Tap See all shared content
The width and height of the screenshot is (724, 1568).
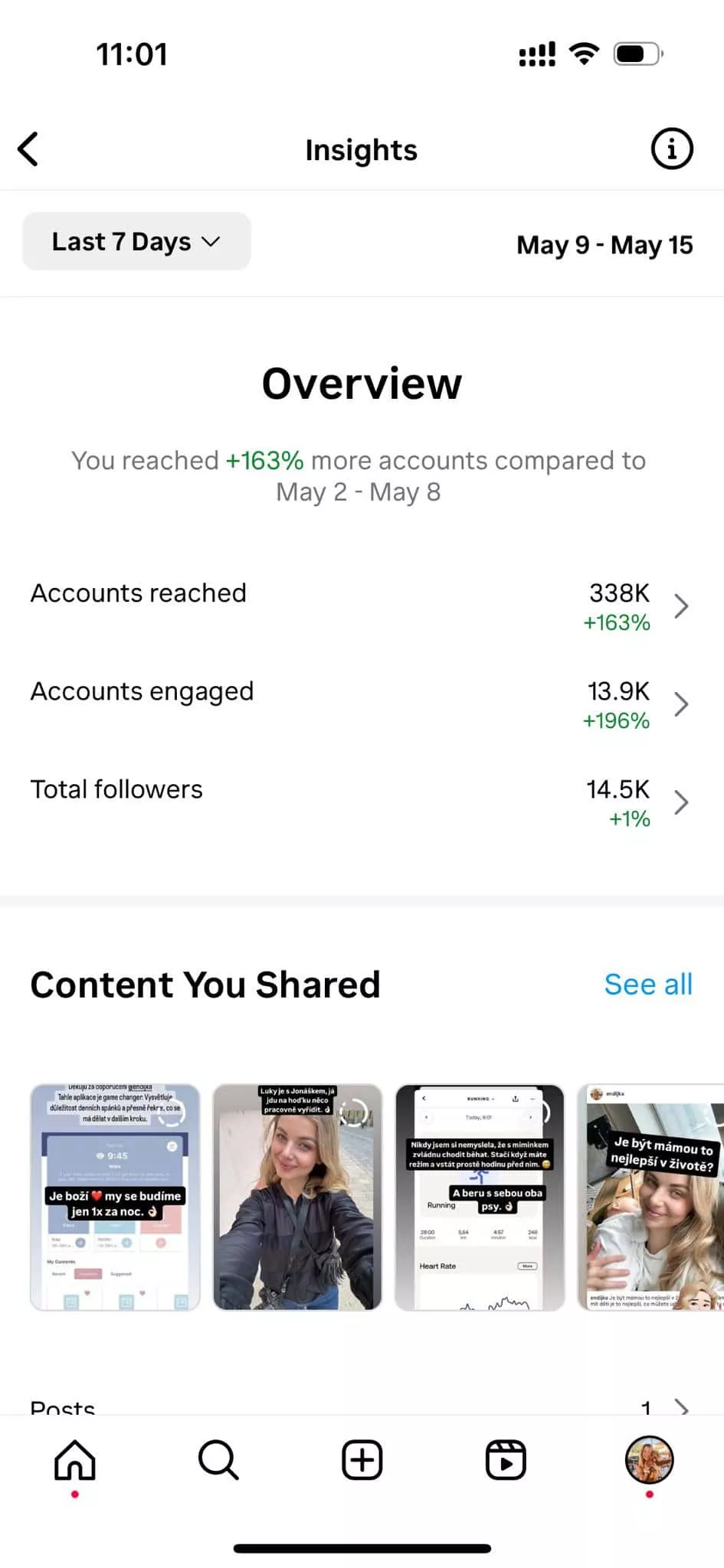click(647, 985)
